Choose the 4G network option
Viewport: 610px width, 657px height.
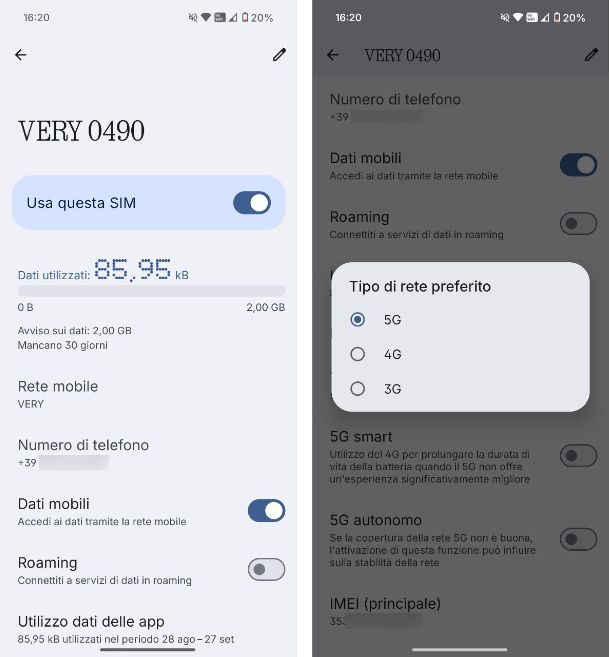click(x=358, y=354)
